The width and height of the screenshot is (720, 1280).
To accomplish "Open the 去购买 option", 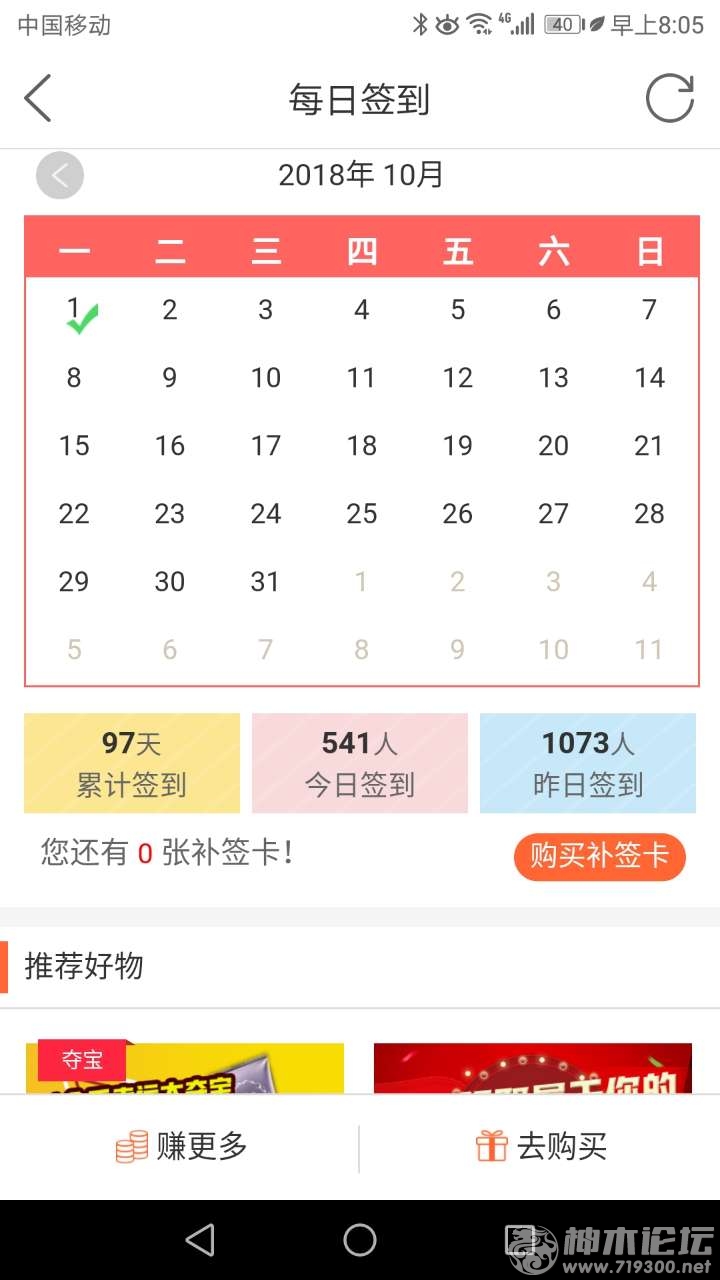I will click(541, 1147).
